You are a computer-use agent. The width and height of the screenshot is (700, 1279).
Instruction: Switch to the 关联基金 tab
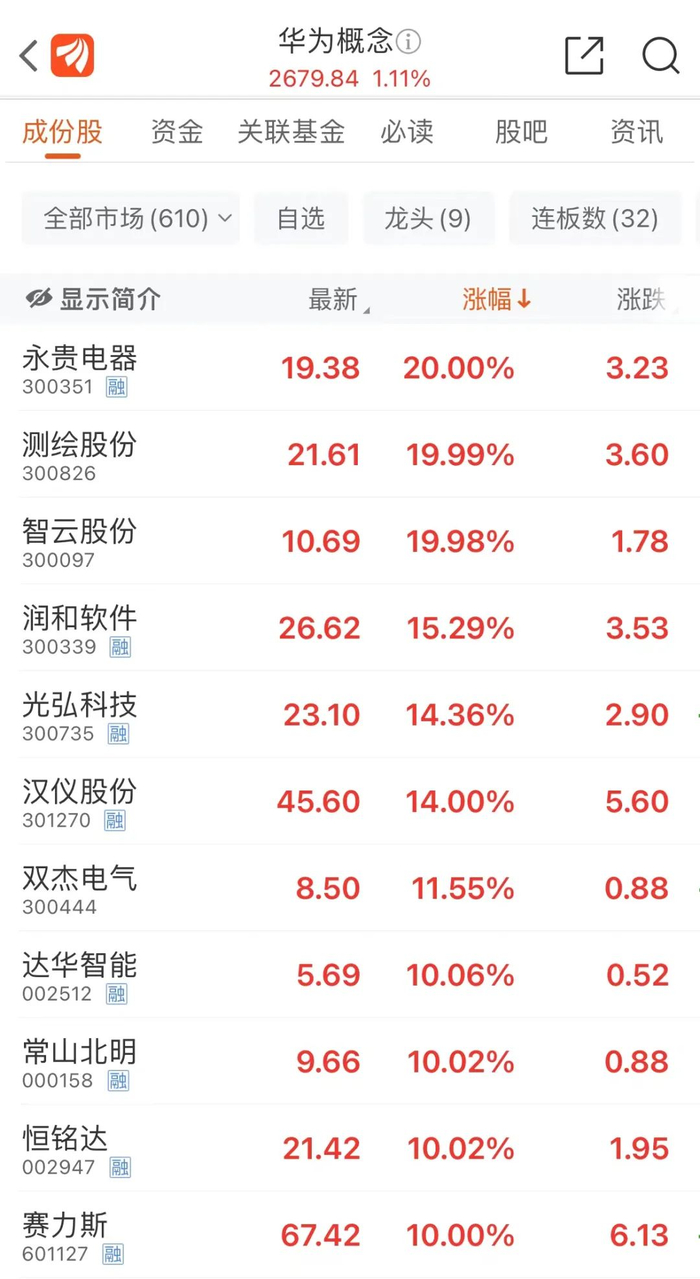click(291, 132)
